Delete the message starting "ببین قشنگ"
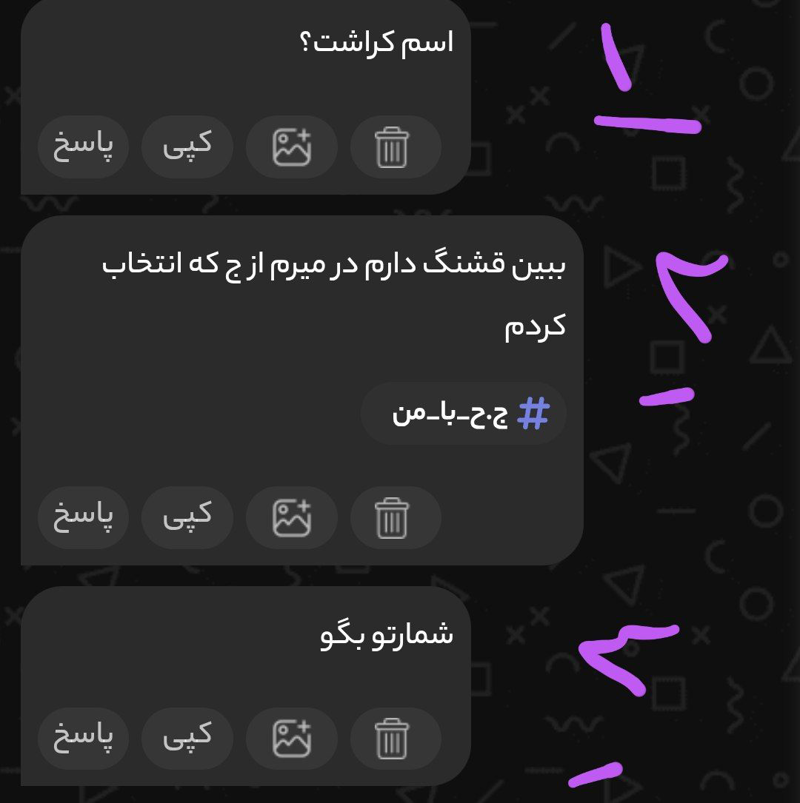 392,518
